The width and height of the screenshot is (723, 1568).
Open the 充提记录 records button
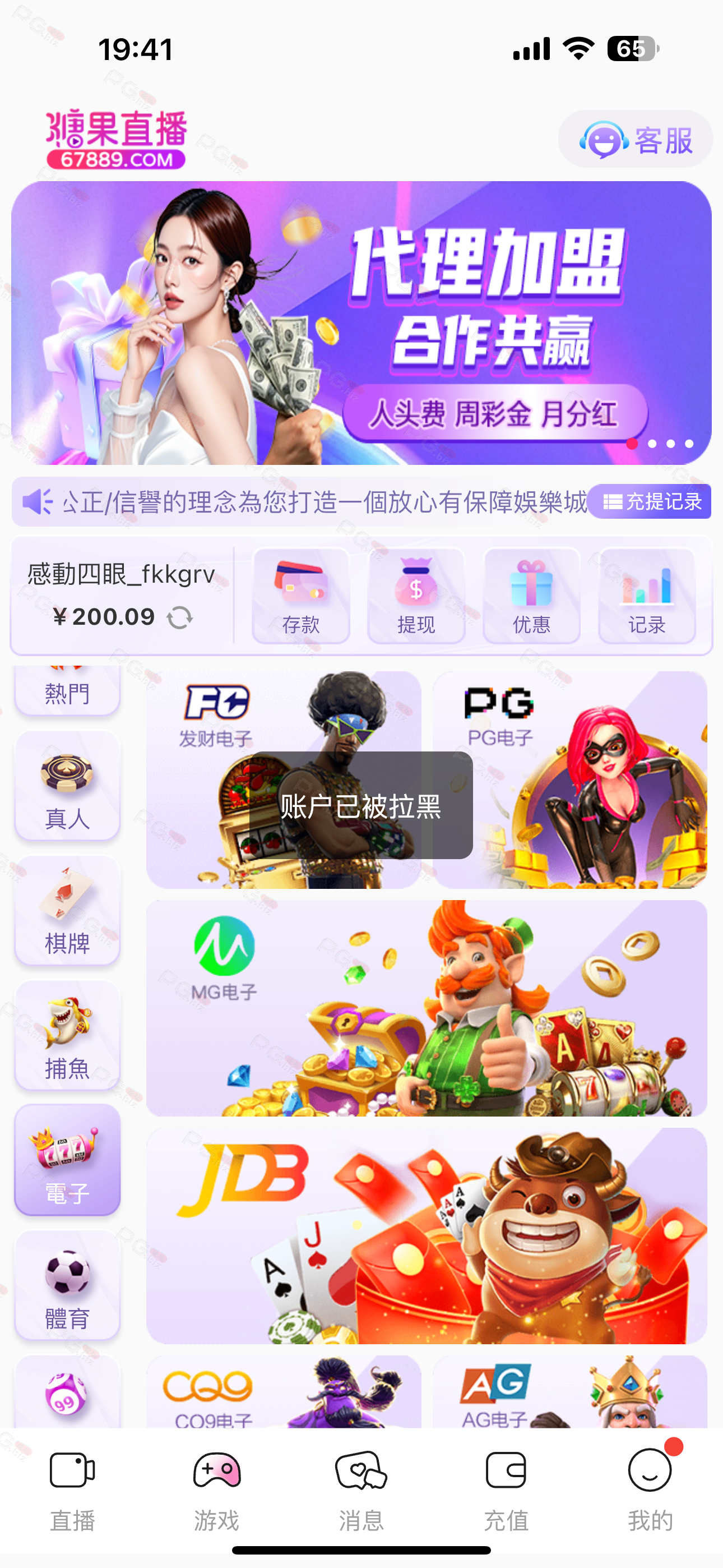651,501
